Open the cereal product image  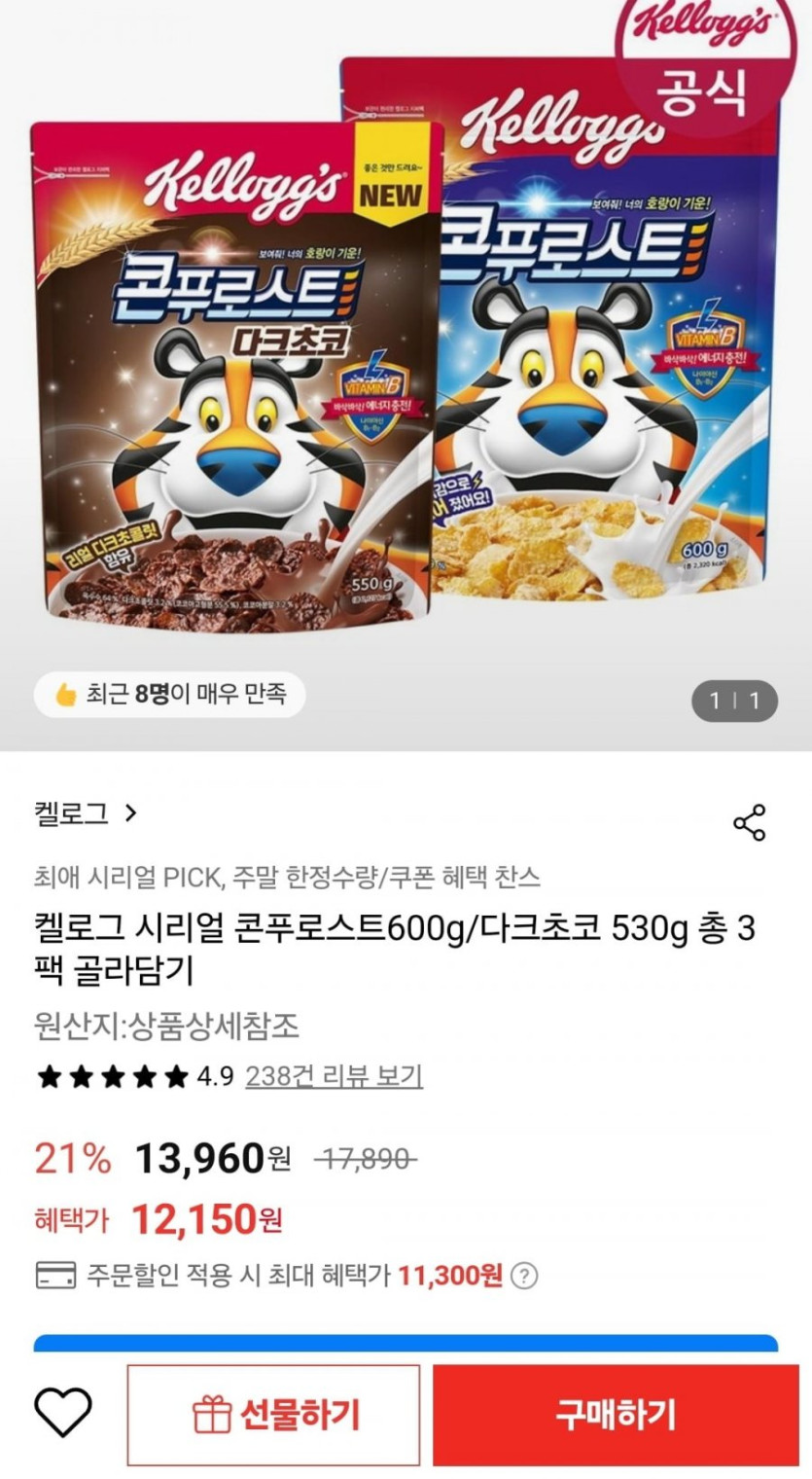[x=406, y=379]
